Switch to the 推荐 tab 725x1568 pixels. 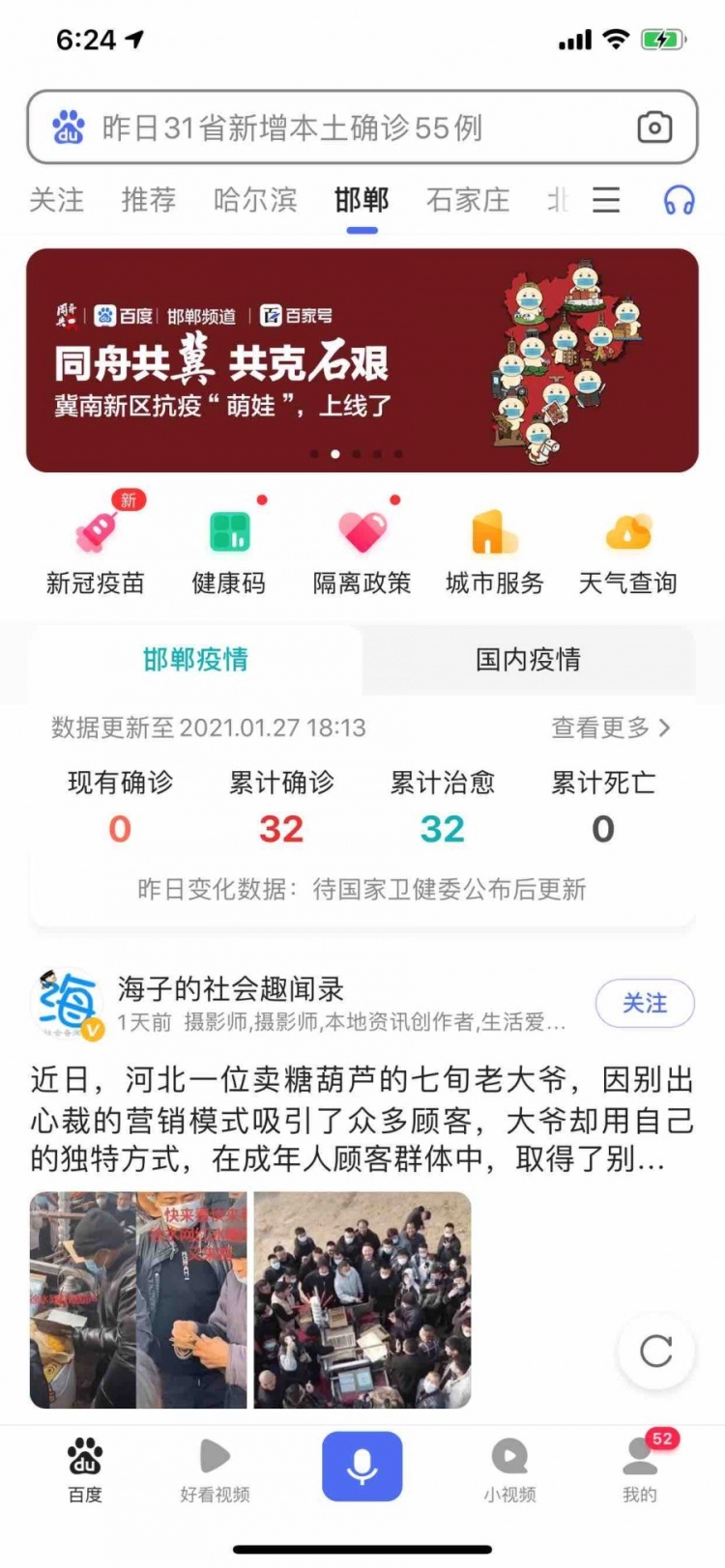click(x=149, y=200)
